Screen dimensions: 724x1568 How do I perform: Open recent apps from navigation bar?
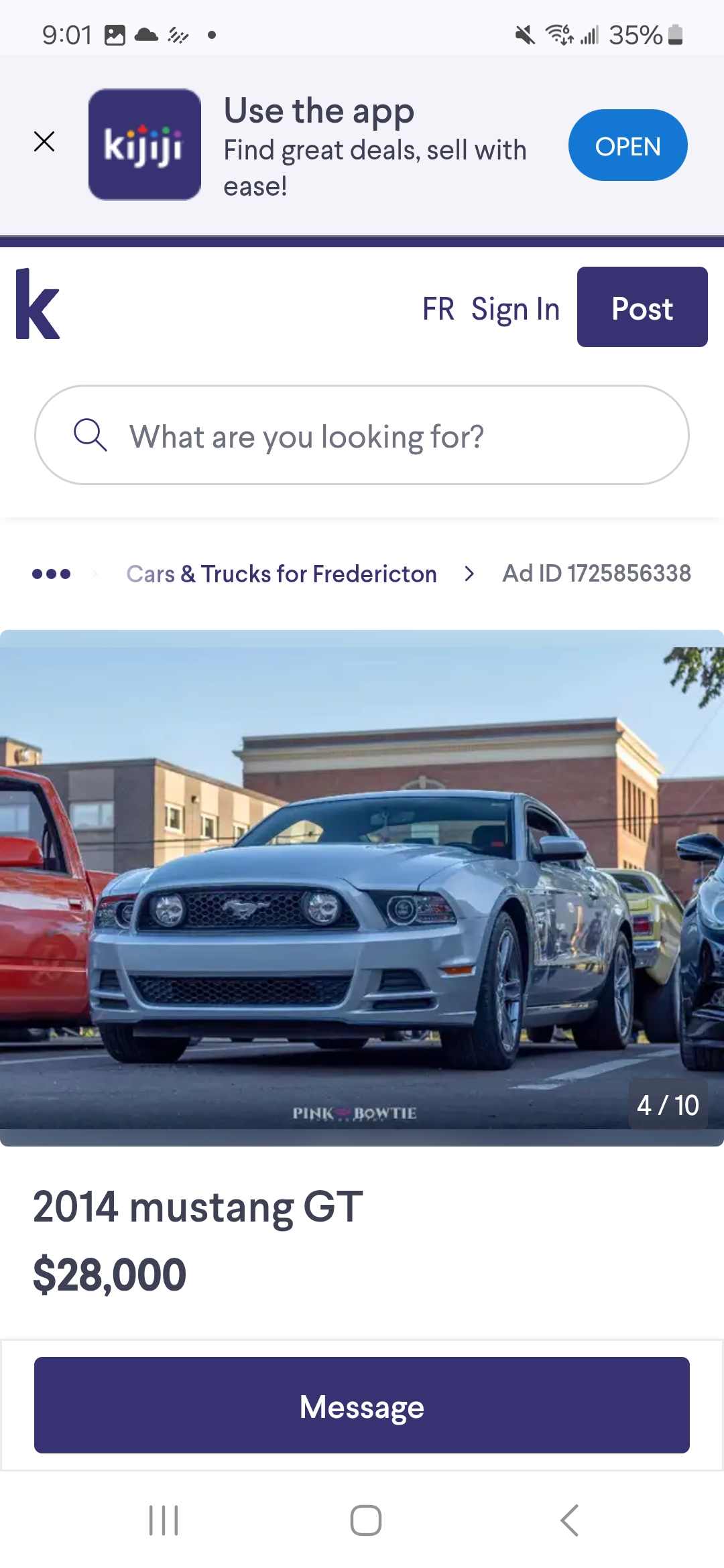pos(164,1520)
